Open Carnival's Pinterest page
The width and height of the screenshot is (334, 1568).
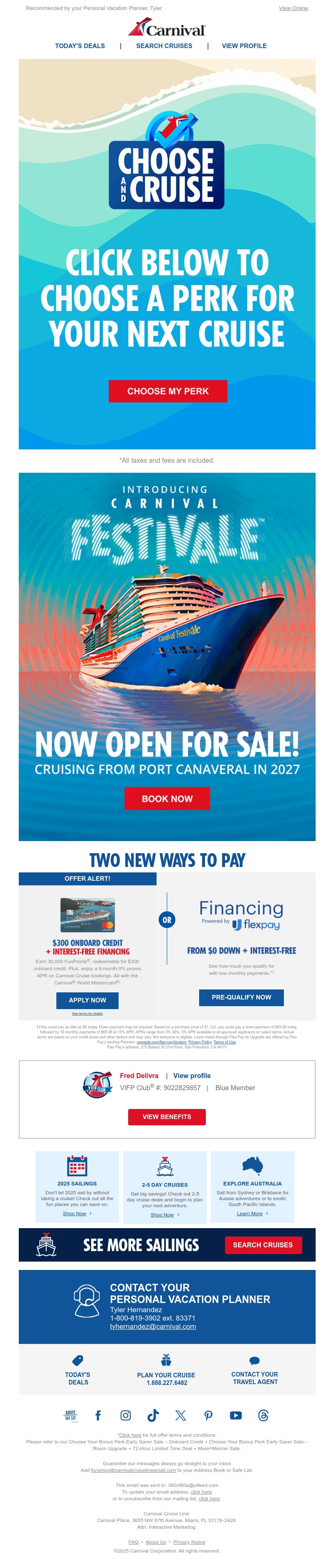[208, 1415]
